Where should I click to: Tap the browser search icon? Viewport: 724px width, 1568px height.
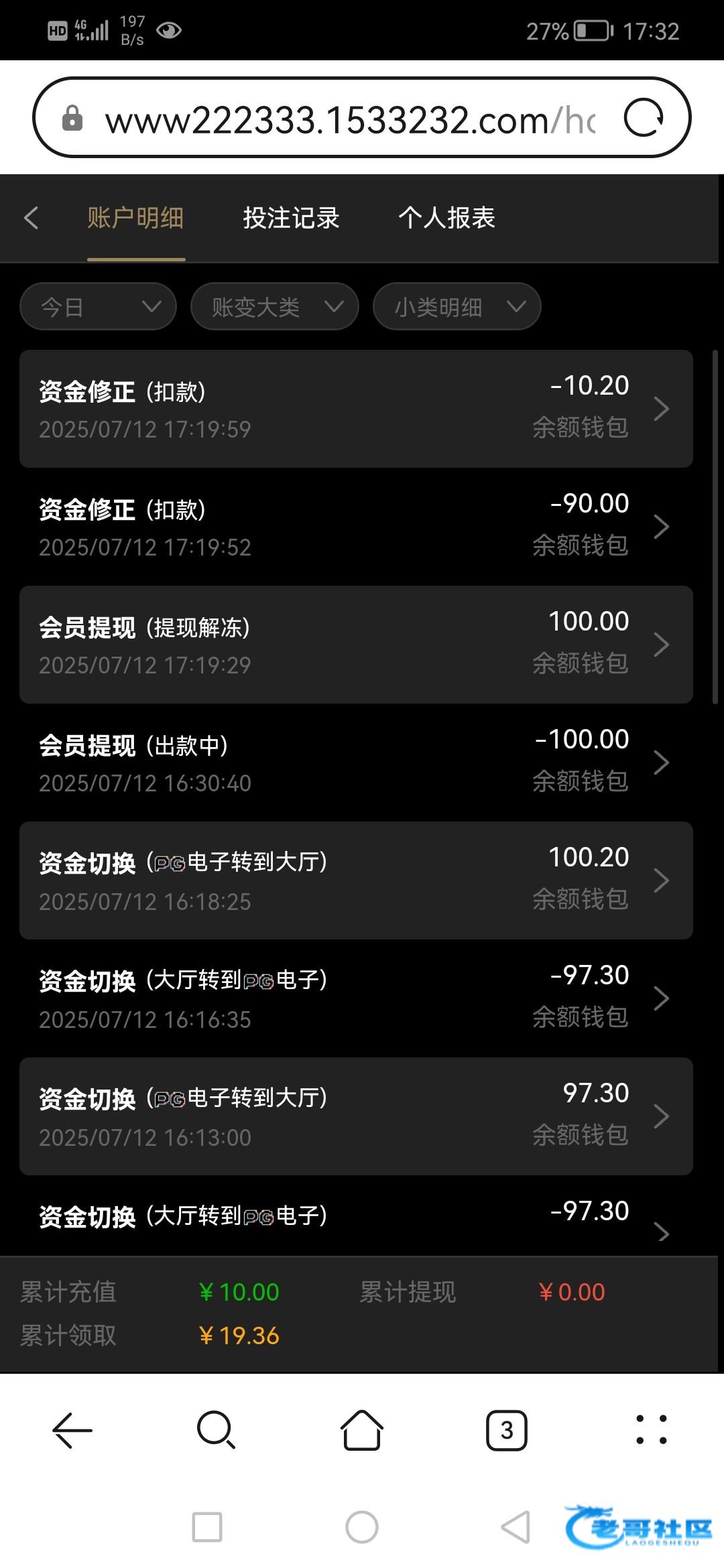tap(217, 1430)
